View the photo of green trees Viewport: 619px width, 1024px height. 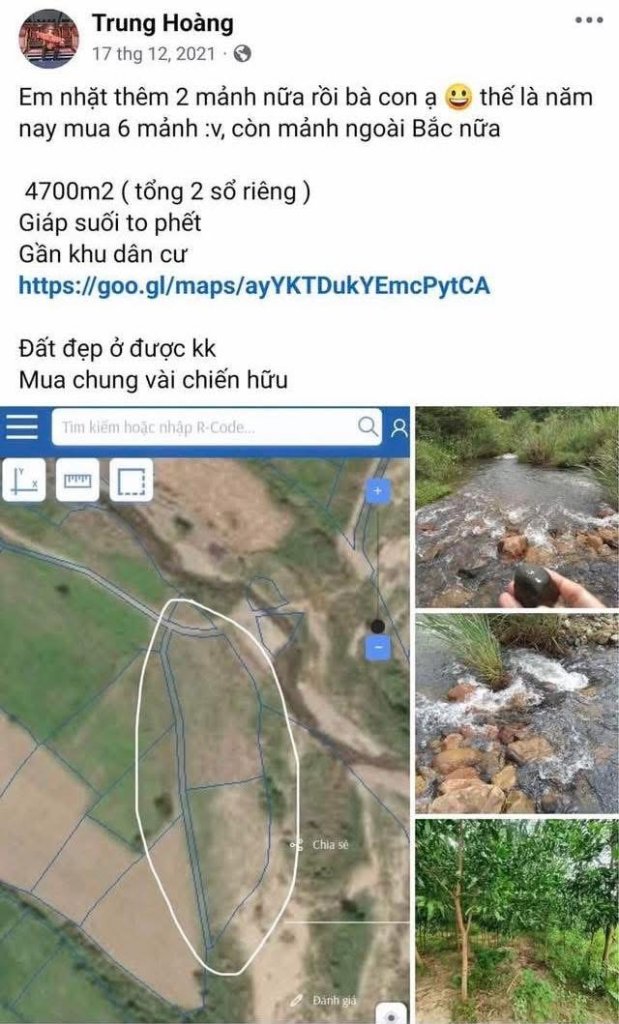pos(516,920)
